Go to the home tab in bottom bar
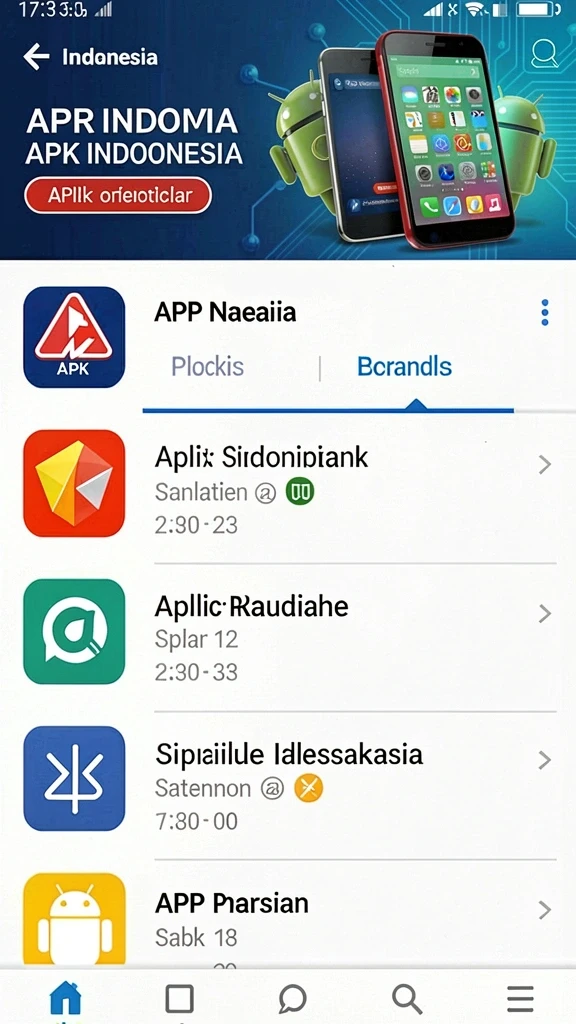The width and height of the screenshot is (576, 1024). point(66,999)
